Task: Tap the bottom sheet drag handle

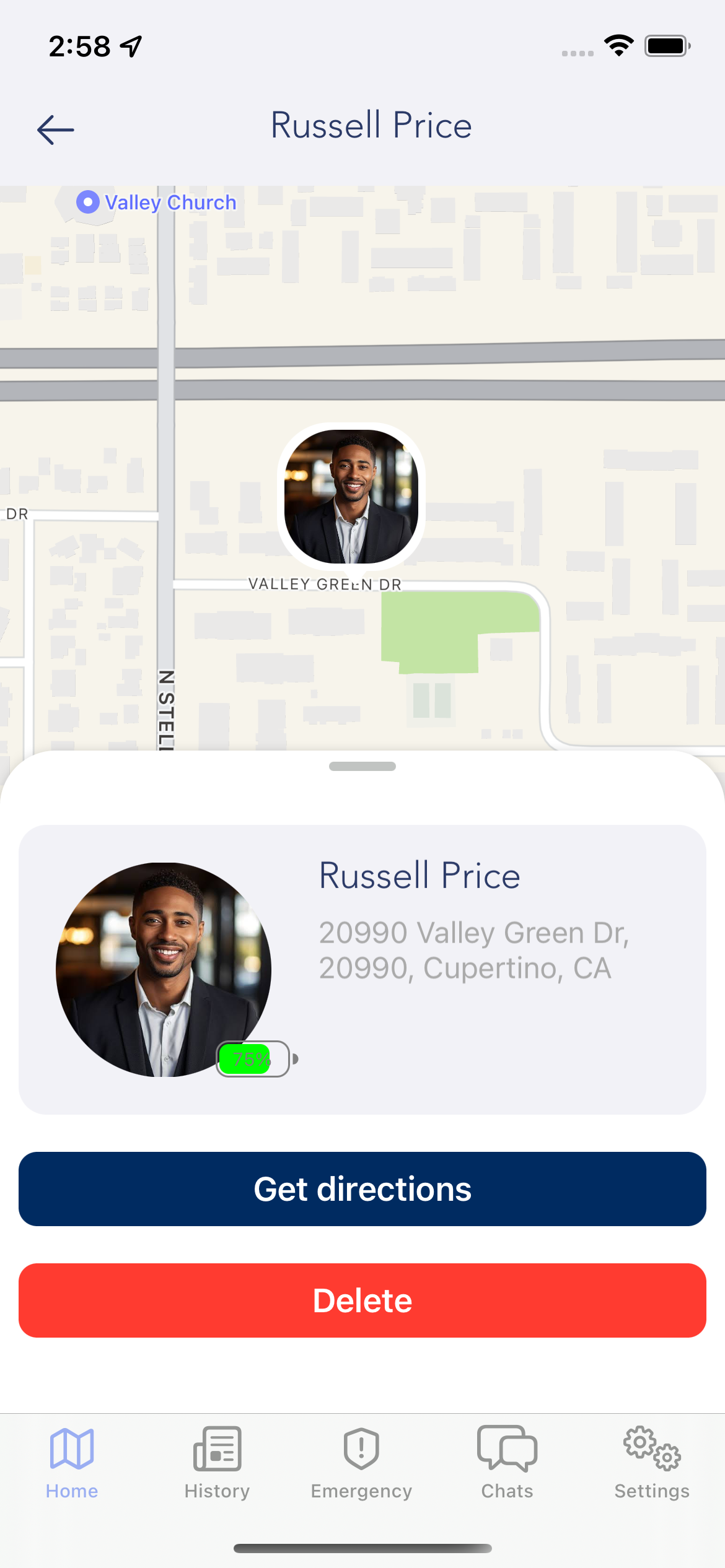Action: pos(362,766)
